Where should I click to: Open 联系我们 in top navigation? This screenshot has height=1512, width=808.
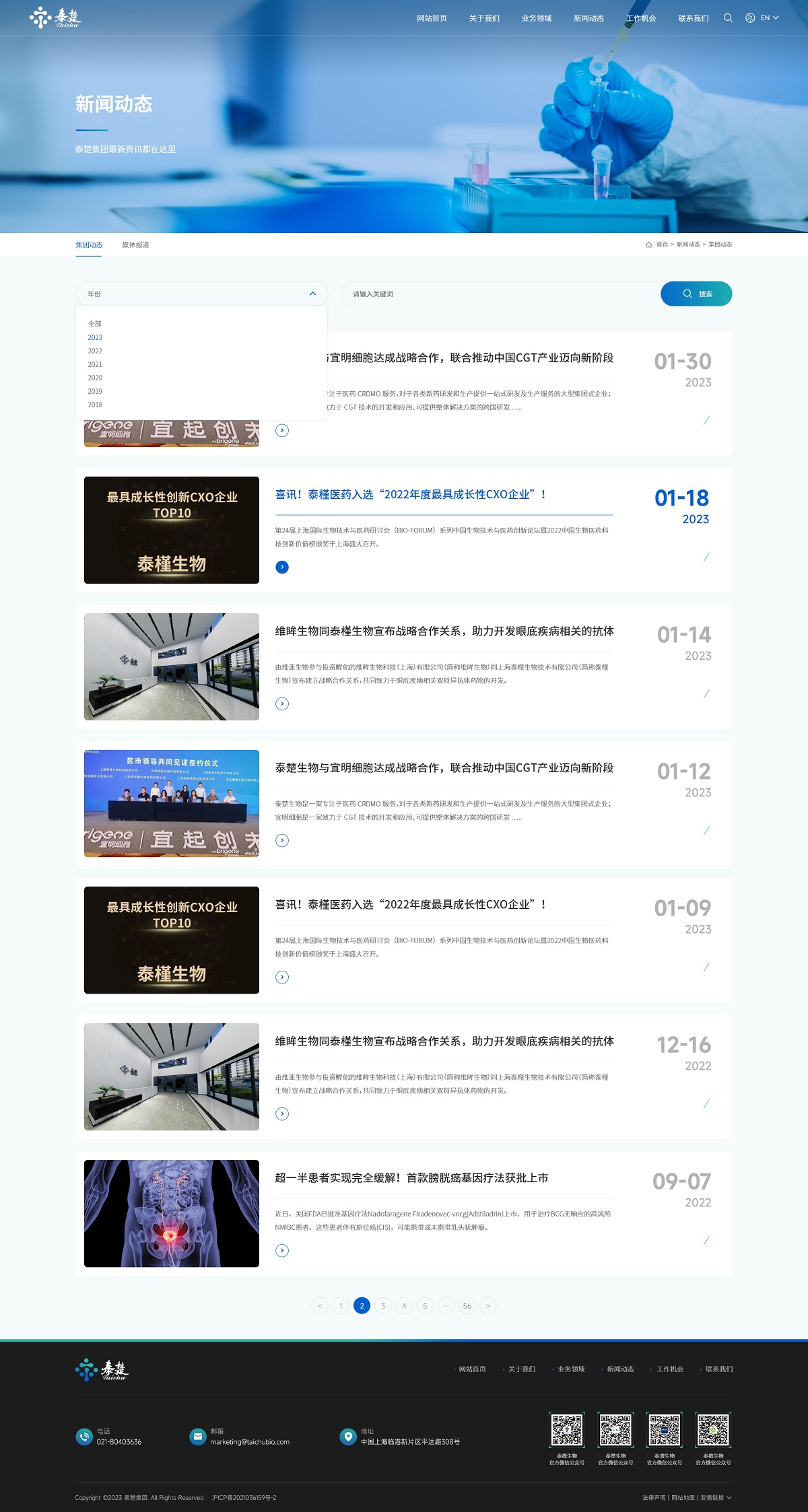(x=693, y=18)
